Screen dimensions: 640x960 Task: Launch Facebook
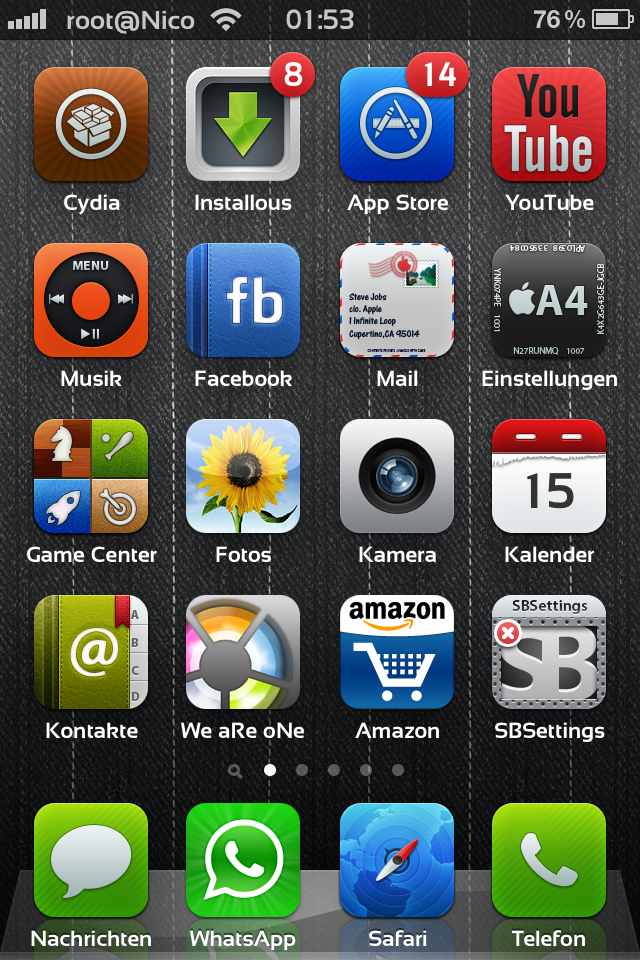(x=243, y=300)
